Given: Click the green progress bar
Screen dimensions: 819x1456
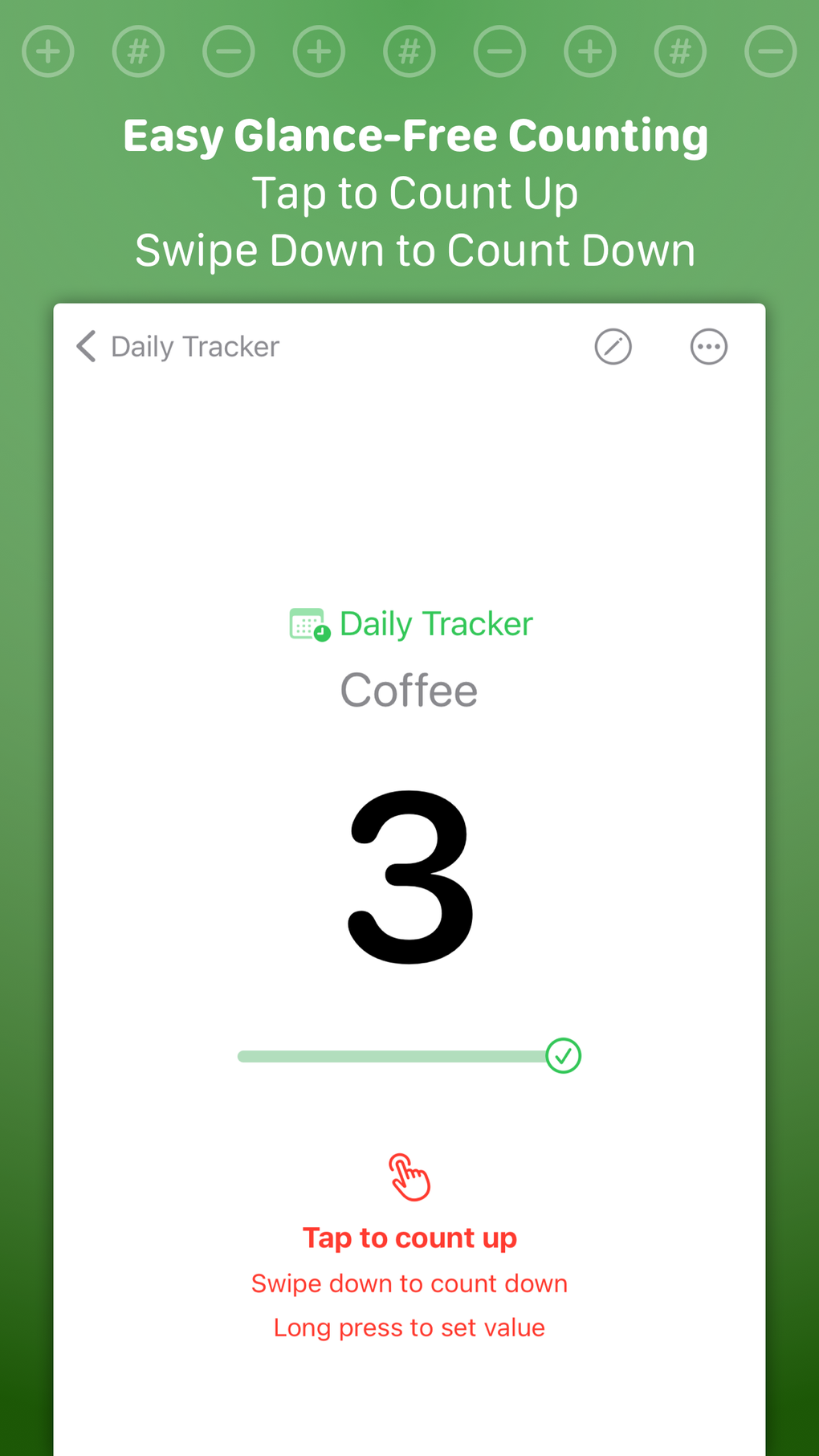Looking at the screenshot, I should 393,1055.
